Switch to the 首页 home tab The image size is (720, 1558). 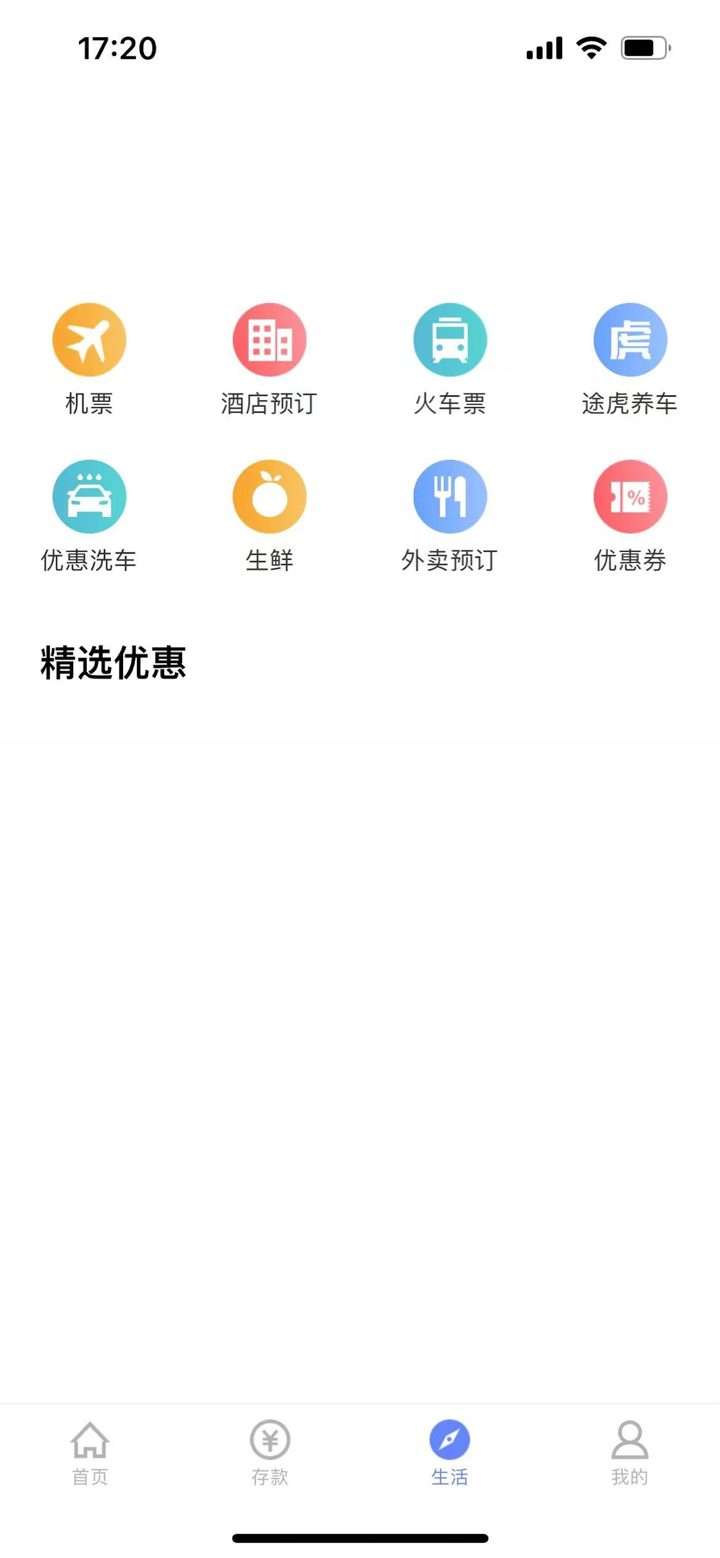click(x=89, y=1473)
